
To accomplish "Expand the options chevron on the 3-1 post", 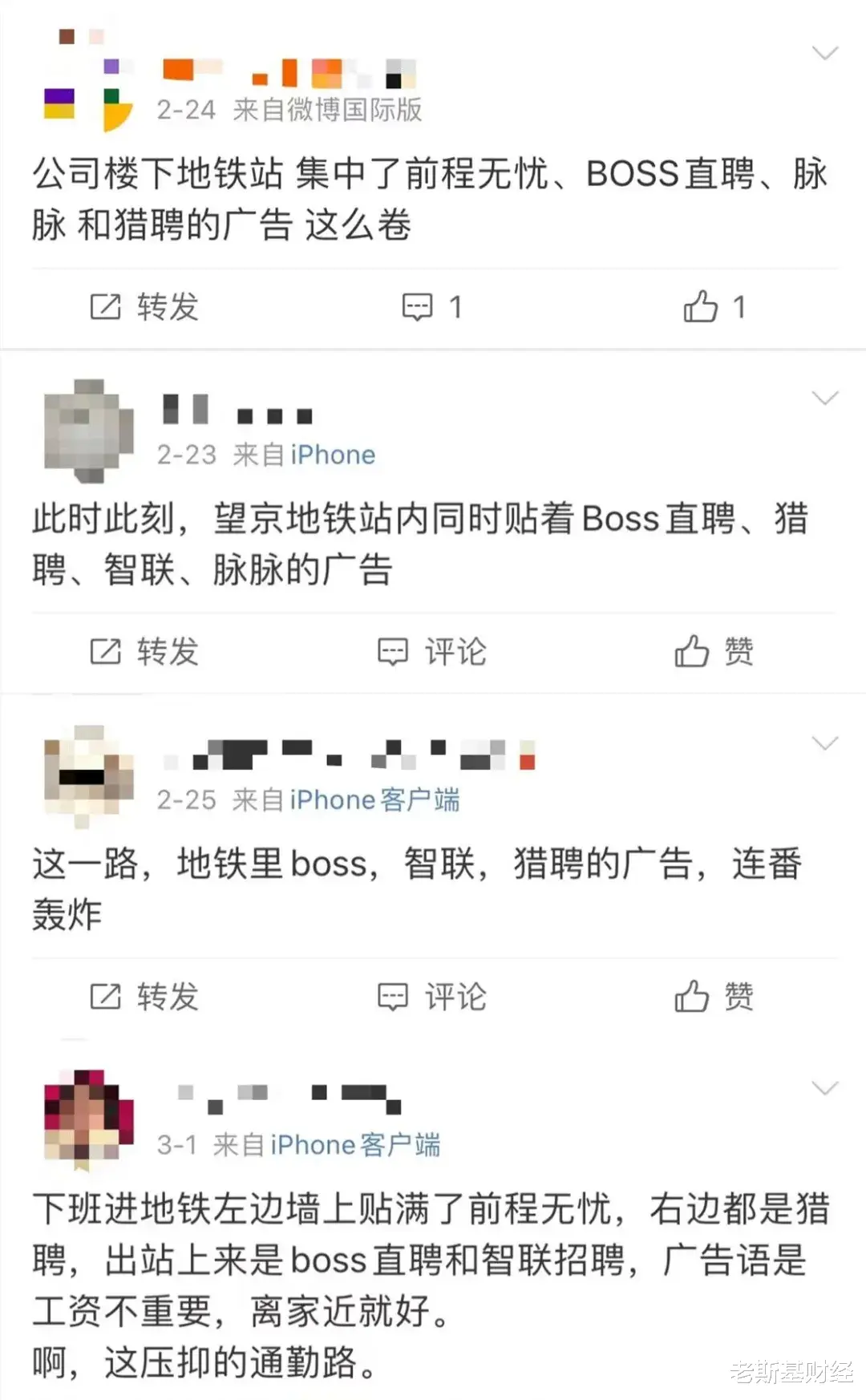I will 825,1088.
